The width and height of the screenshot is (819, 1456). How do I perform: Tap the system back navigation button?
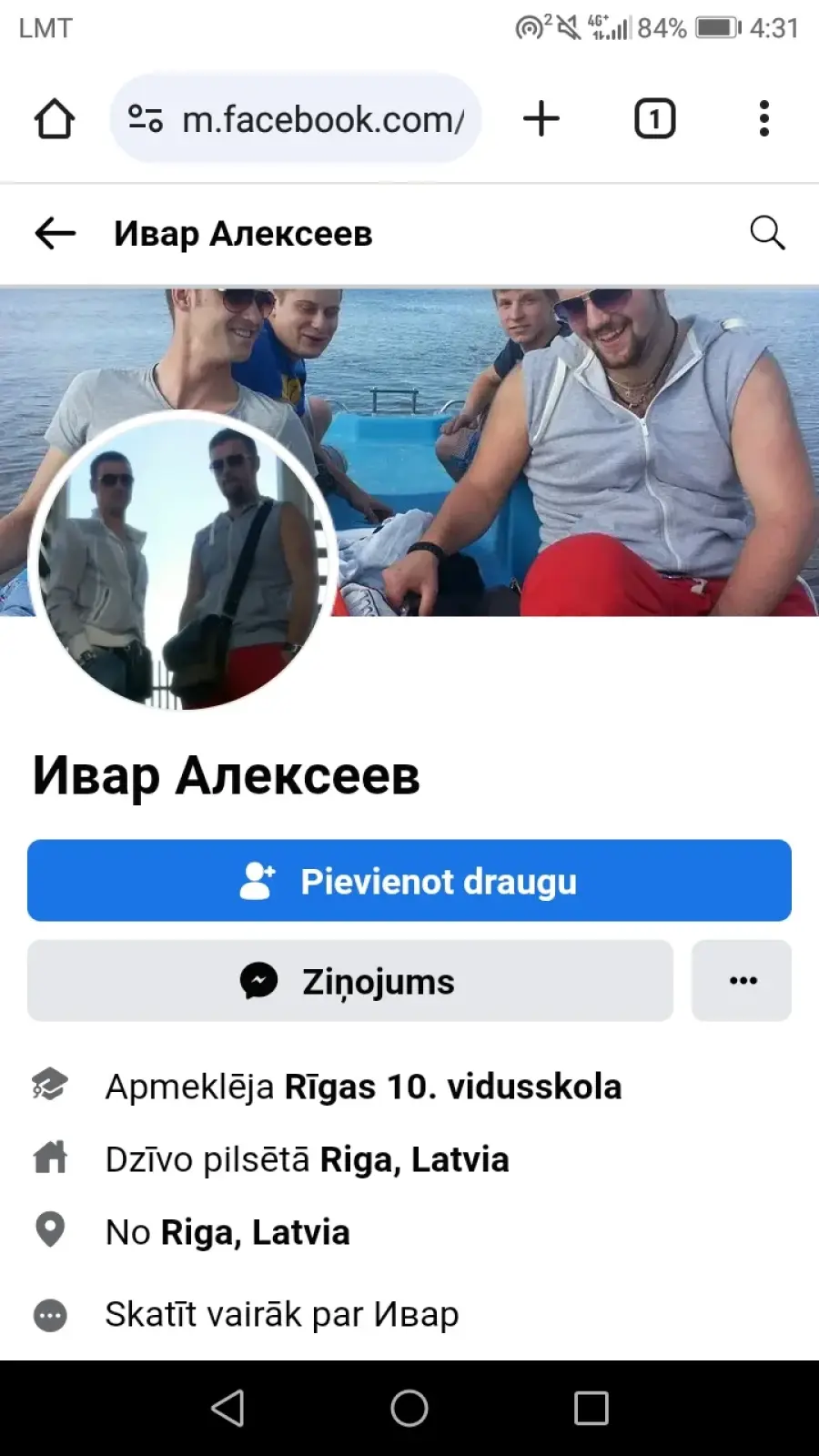[227, 1408]
